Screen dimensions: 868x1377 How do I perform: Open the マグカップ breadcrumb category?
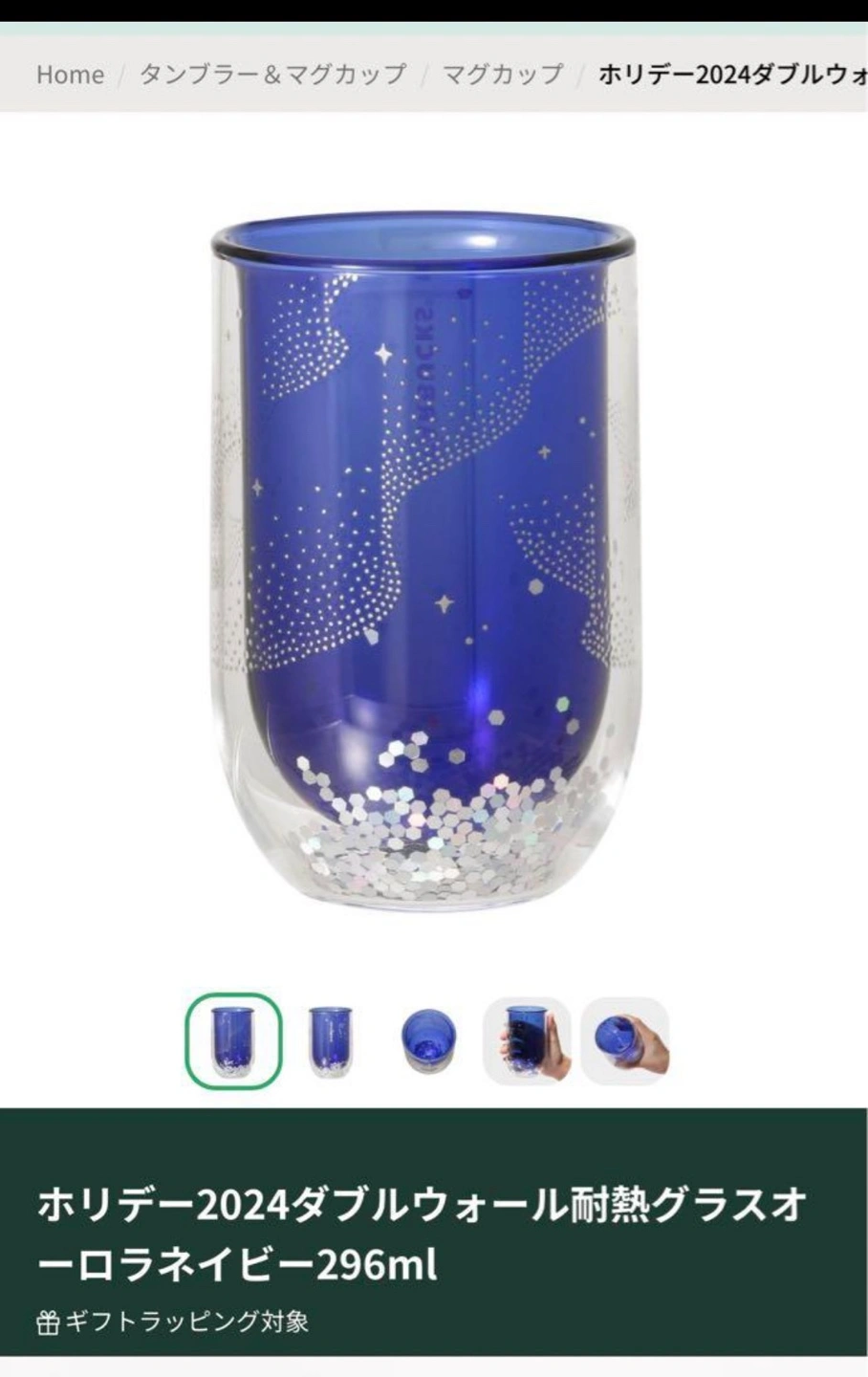click(x=502, y=75)
